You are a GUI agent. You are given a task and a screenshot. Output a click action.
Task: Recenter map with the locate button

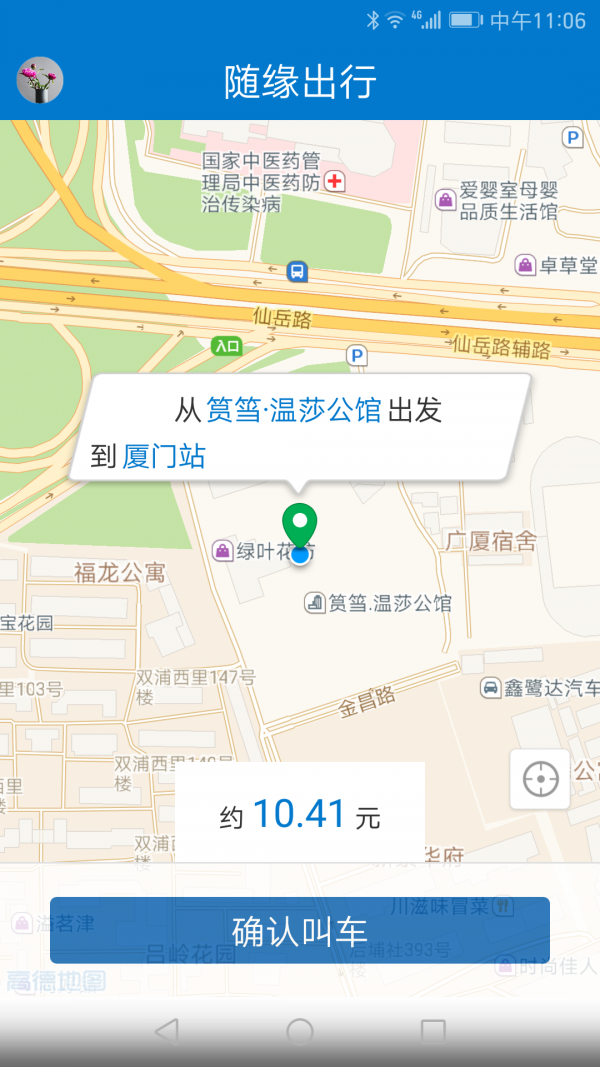pyautogui.click(x=540, y=778)
